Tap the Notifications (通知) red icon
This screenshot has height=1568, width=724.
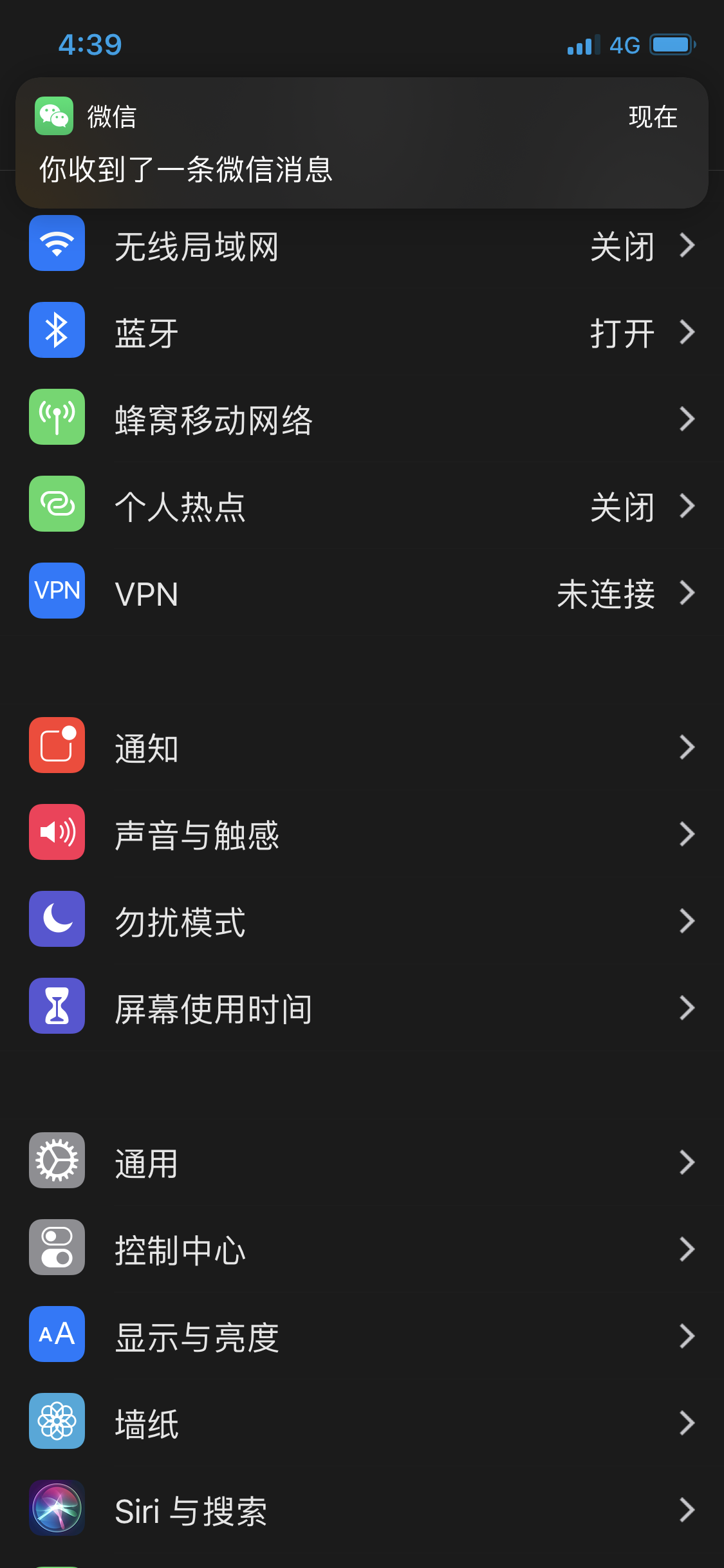point(57,745)
